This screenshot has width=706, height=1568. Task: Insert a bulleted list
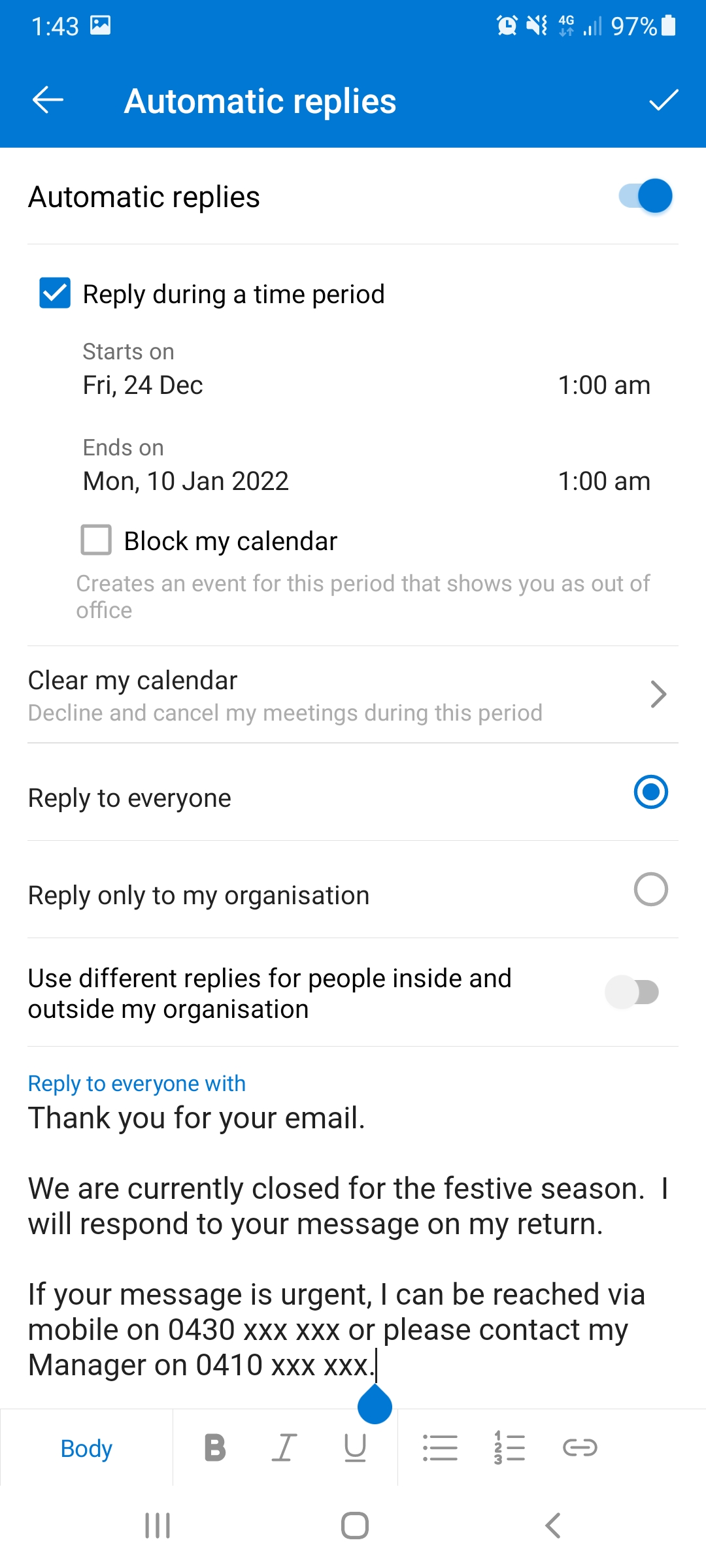click(x=440, y=1448)
